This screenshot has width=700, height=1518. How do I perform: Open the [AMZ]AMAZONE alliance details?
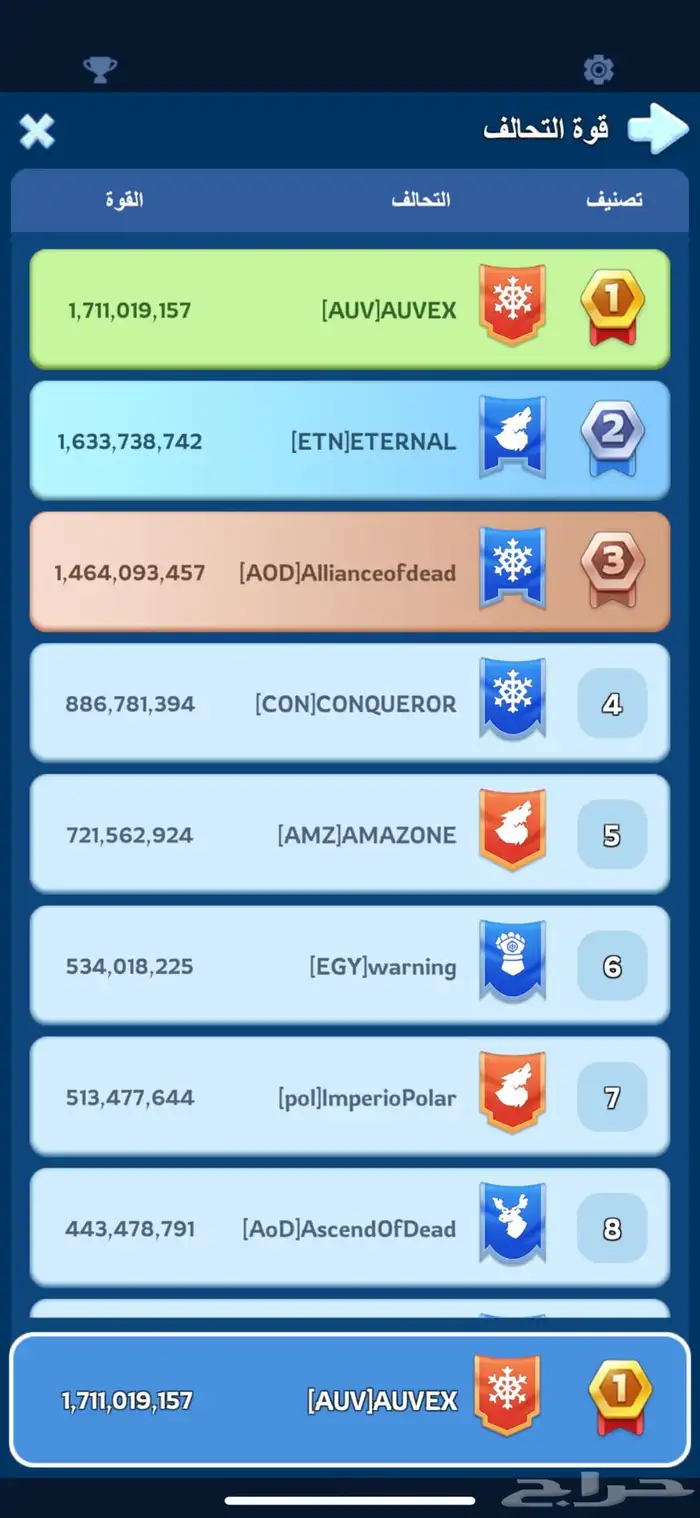350,834
